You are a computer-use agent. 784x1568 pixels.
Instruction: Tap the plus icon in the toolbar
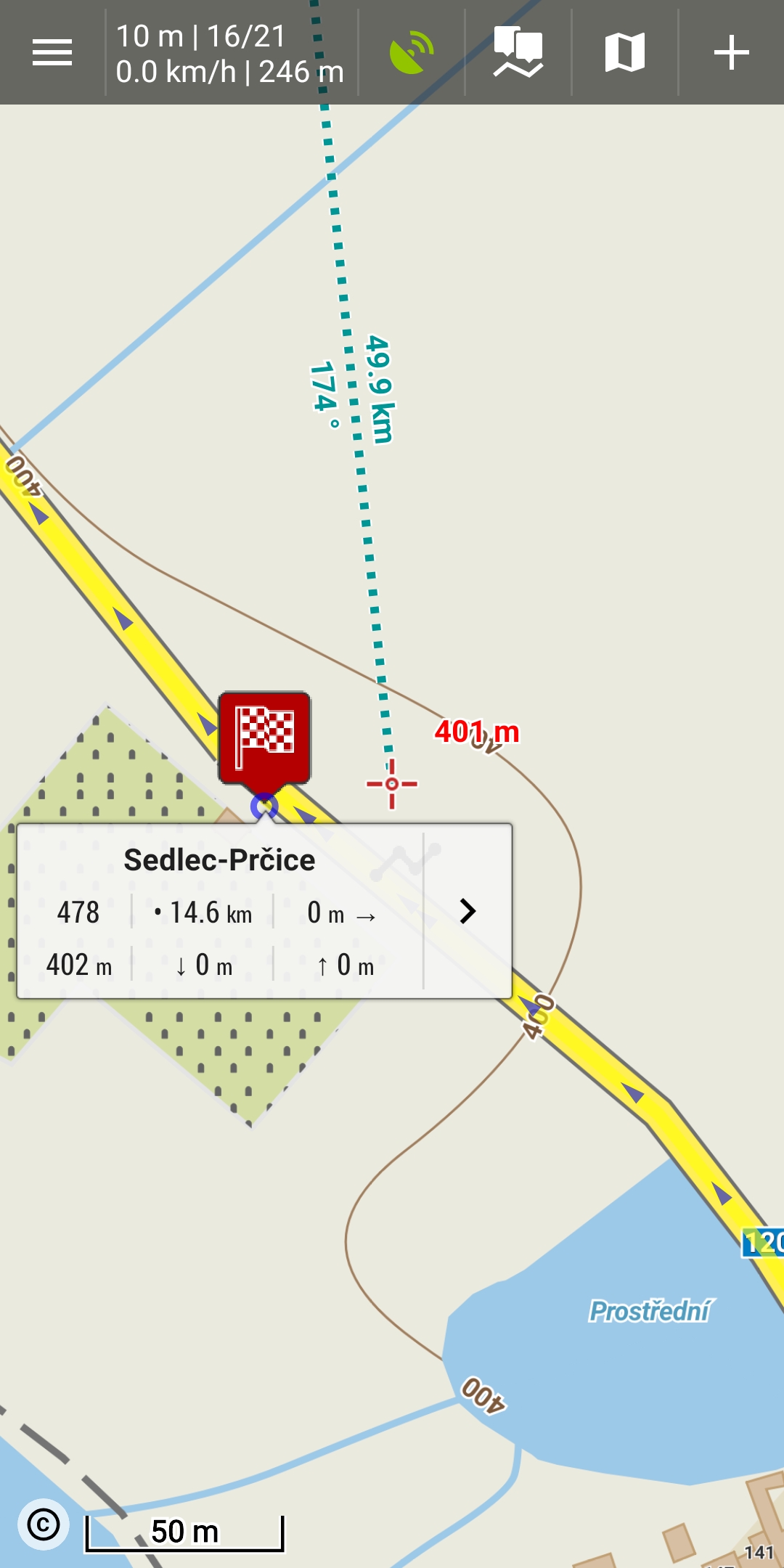coord(731,52)
